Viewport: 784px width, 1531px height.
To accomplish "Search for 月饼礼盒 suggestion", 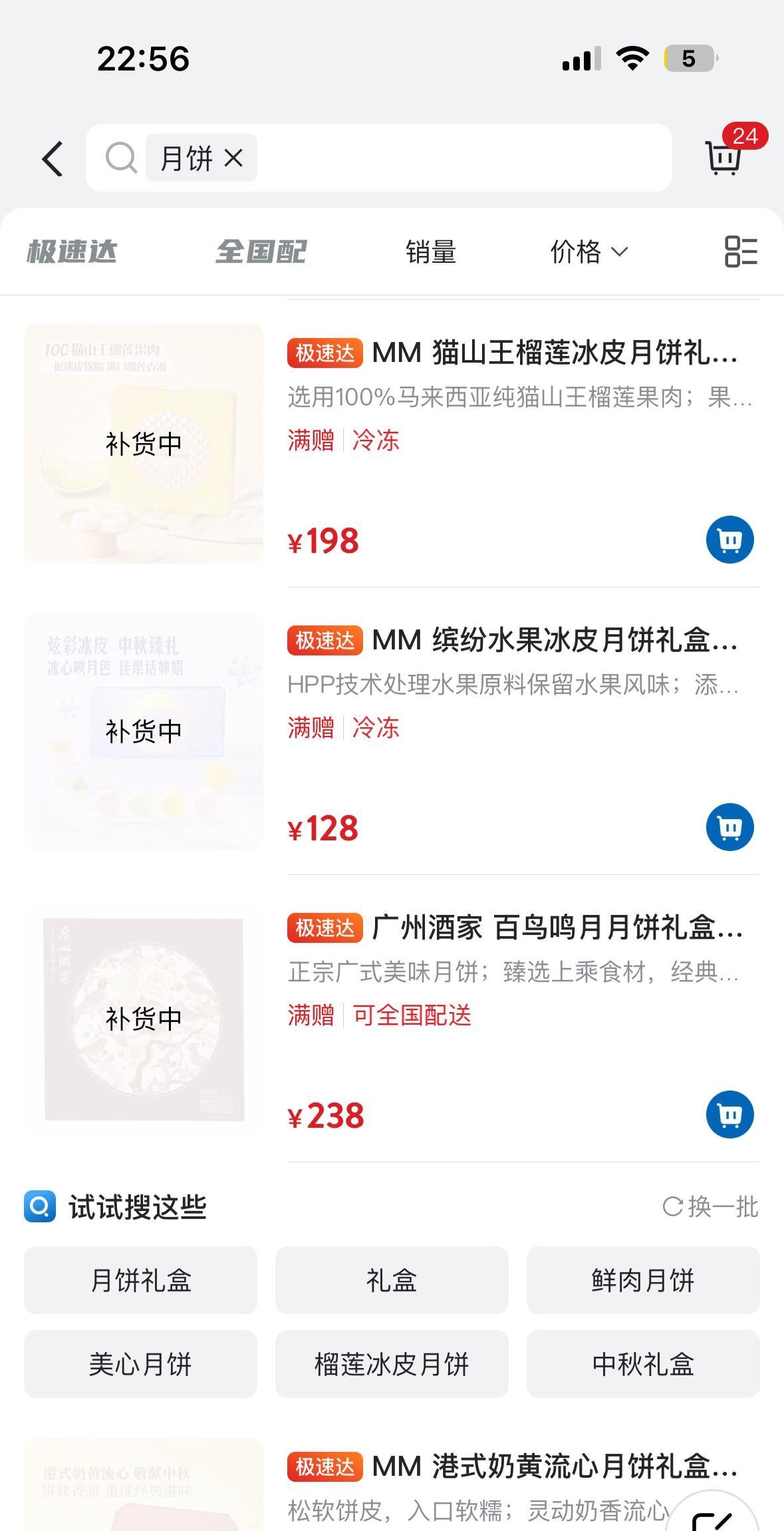I will pyautogui.click(x=140, y=1280).
